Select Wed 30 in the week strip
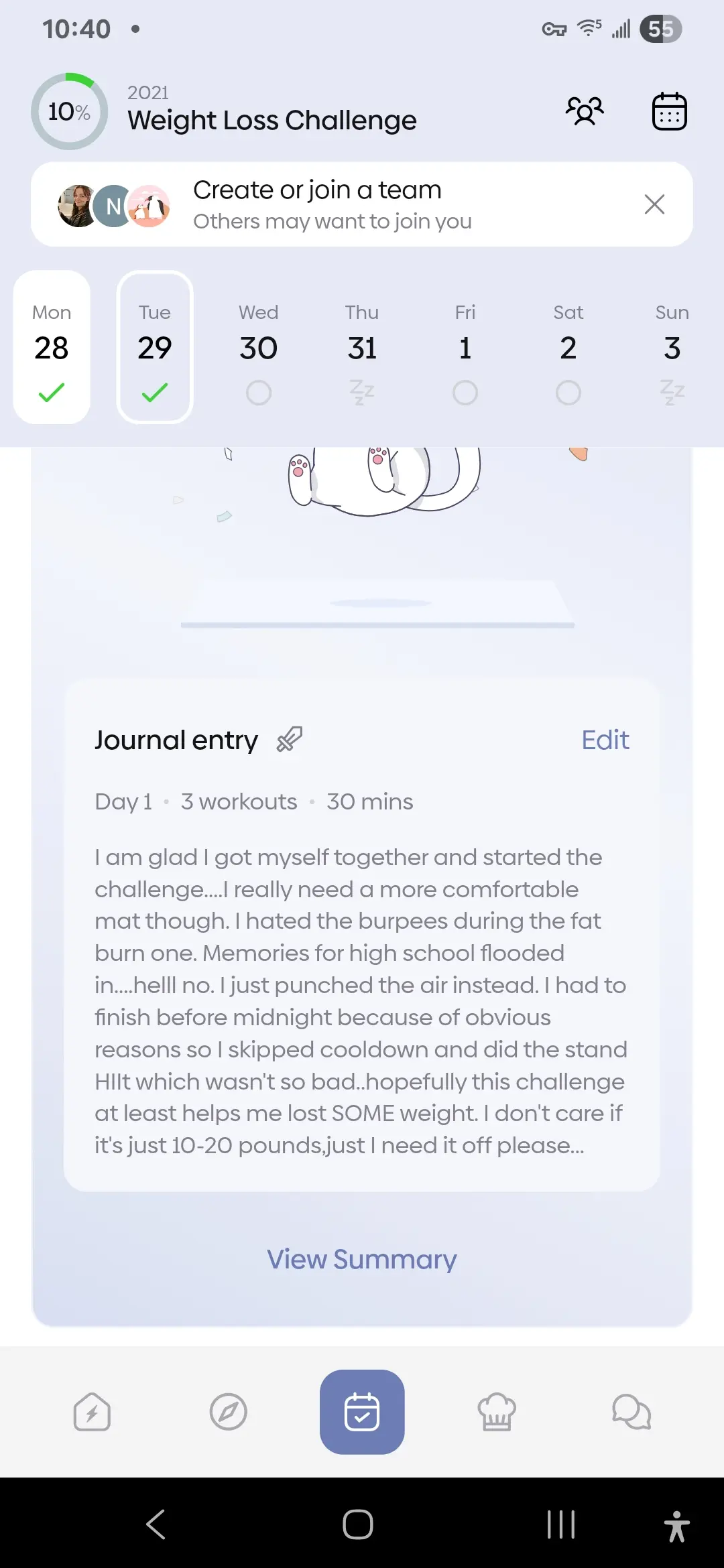Image resolution: width=724 pixels, height=1568 pixels. click(258, 347)
